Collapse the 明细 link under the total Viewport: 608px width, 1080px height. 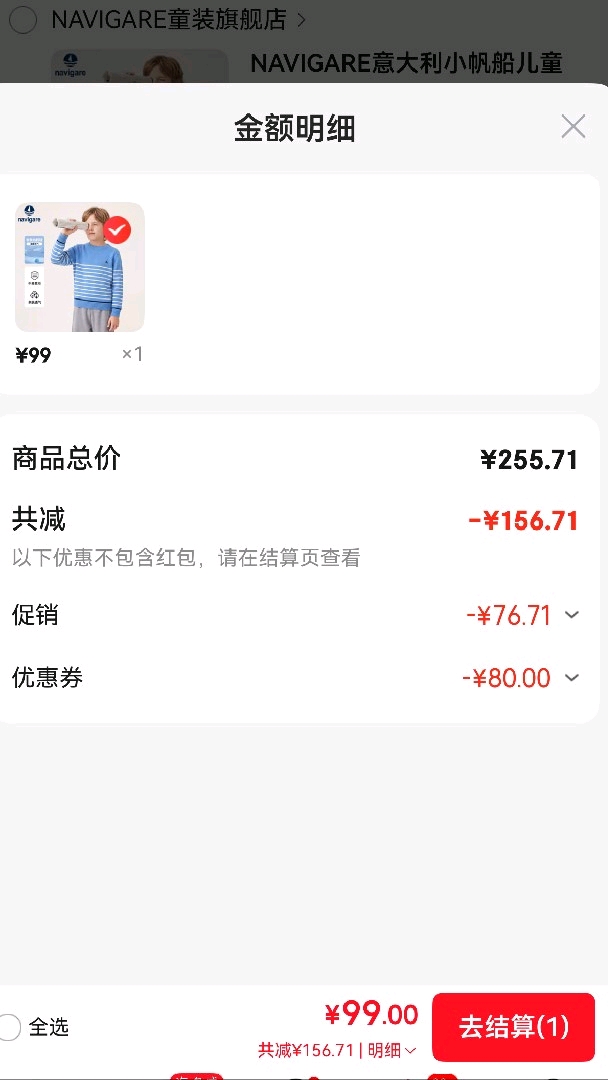[392, 1050]
